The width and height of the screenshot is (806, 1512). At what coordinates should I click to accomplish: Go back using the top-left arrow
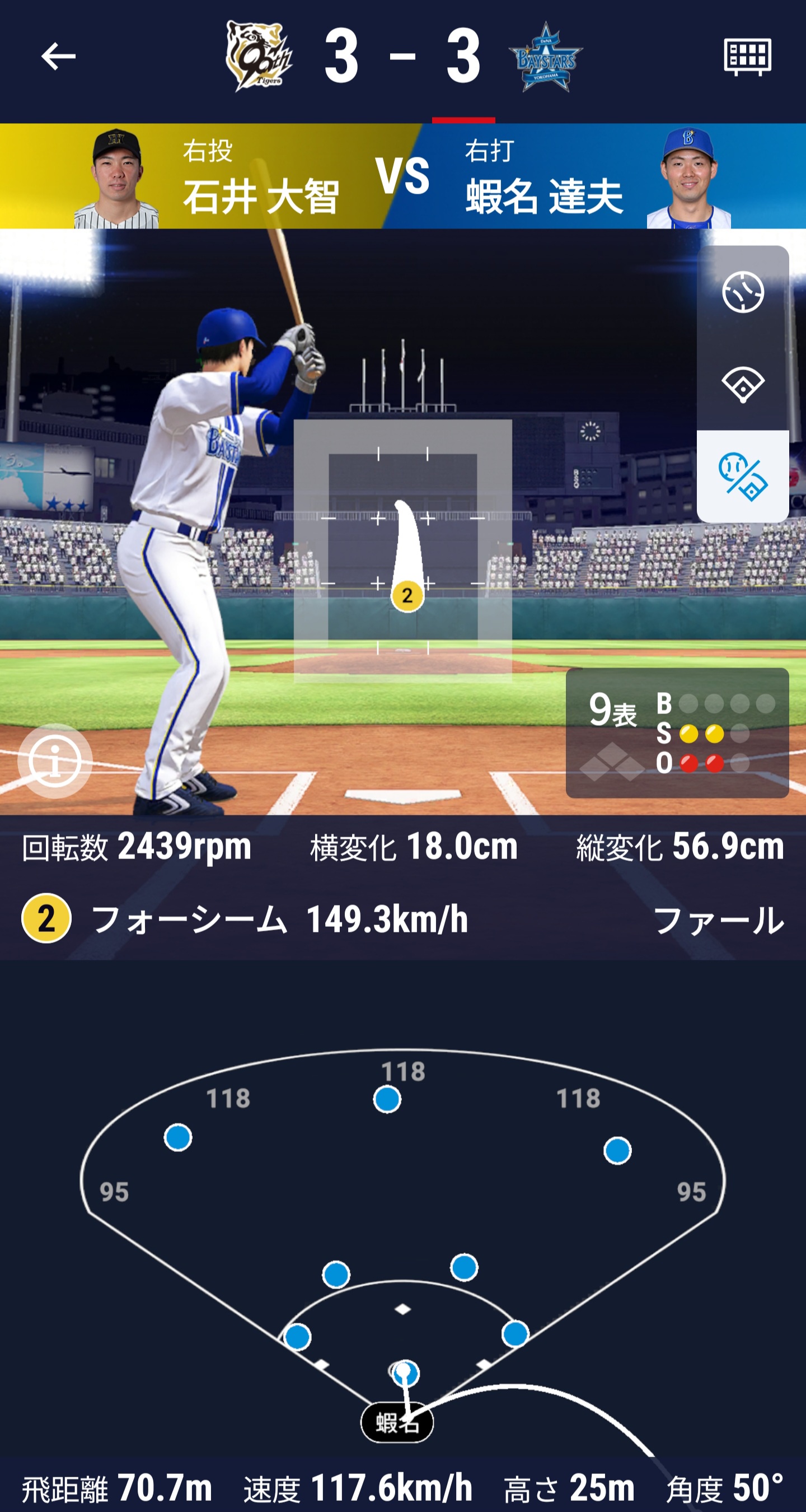coord(58,57)
